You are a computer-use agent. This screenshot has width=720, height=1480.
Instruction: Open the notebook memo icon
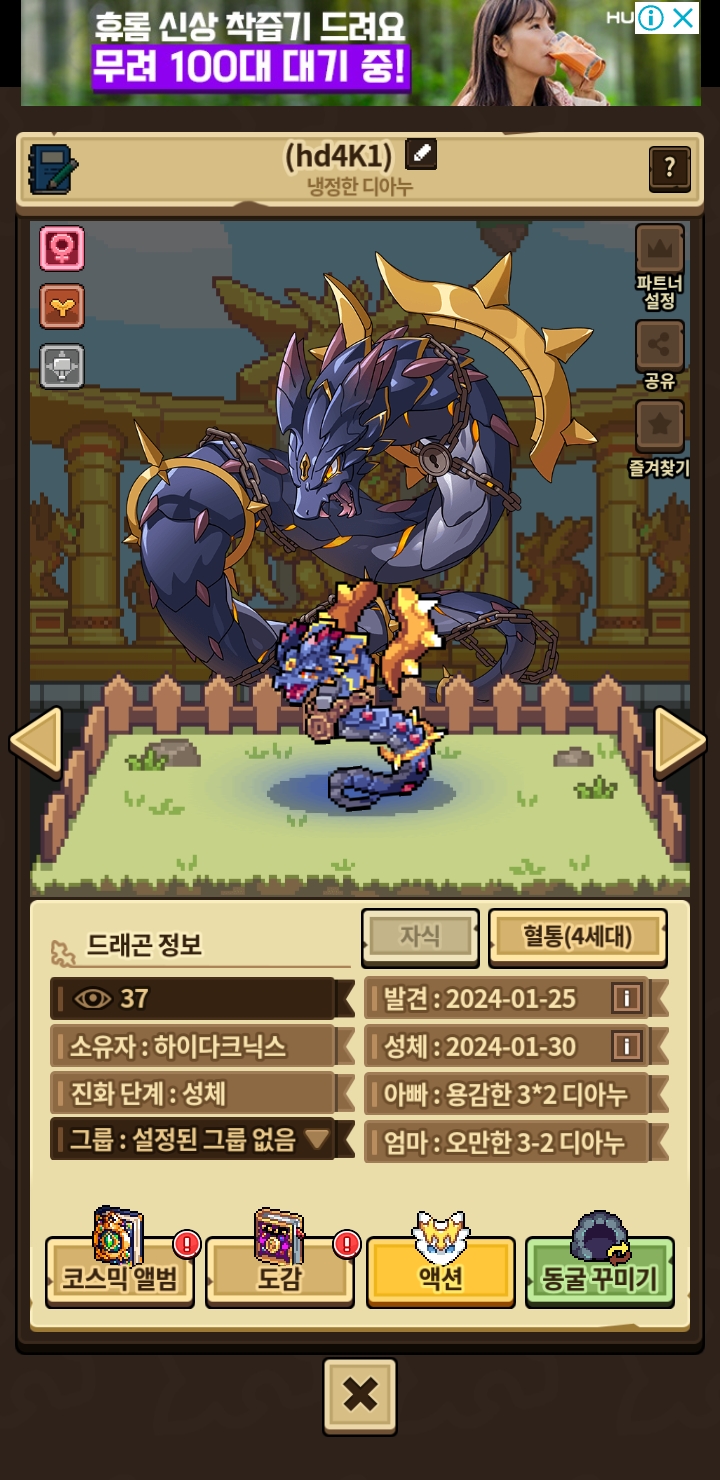(x=53, y=169)
